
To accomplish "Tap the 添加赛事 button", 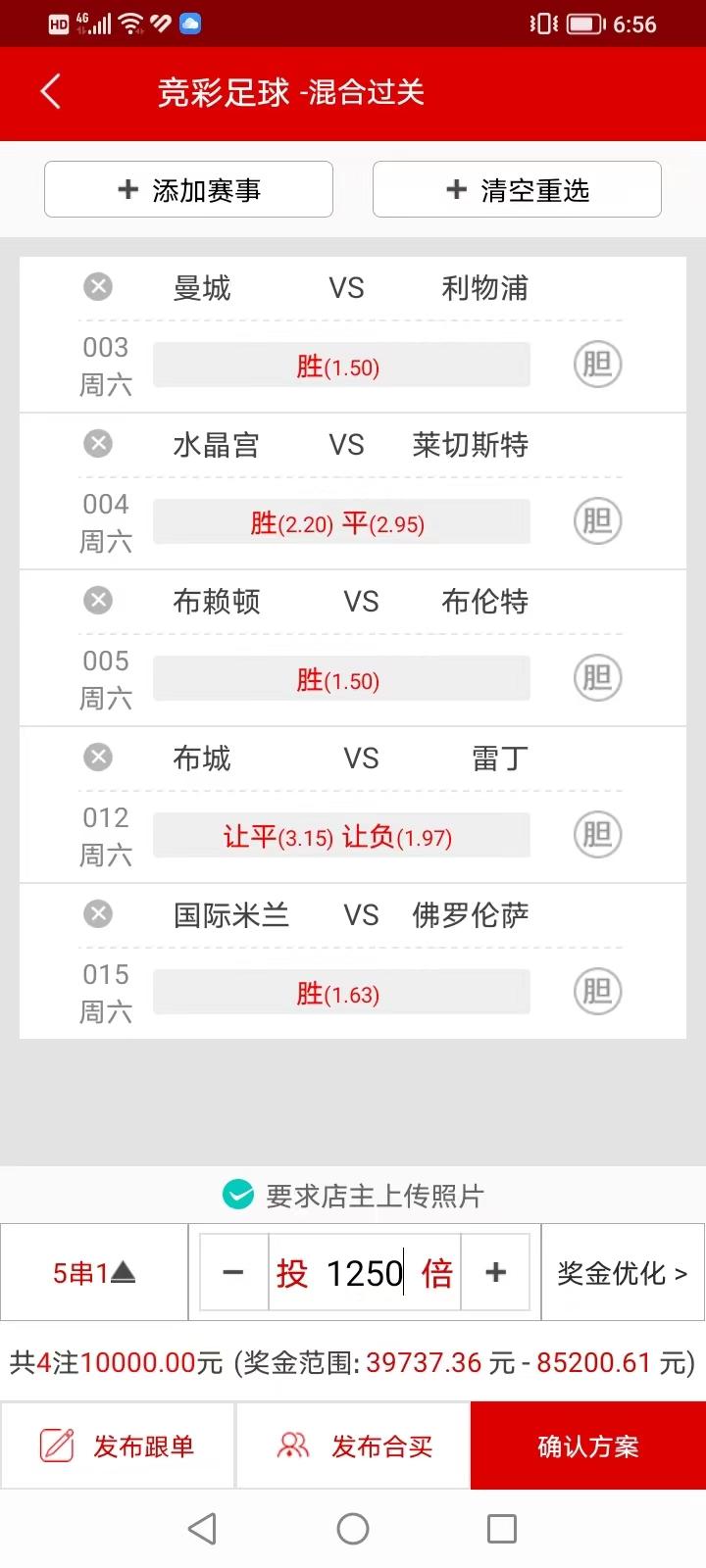I will pyautogui.click(x=188, y=189).
